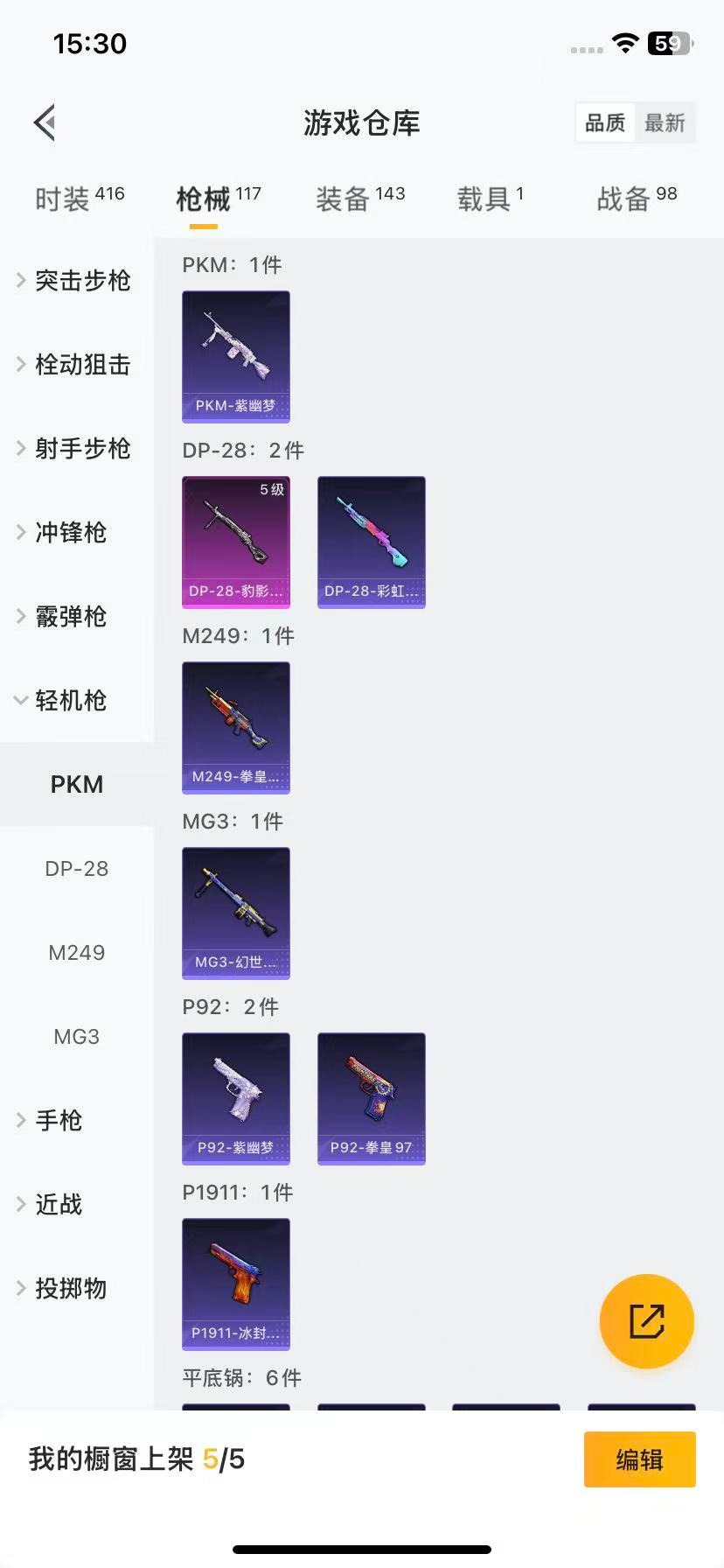Expand the 投掷物 category
This screenshot has width=724, height=1568.
coord(72,1288)
